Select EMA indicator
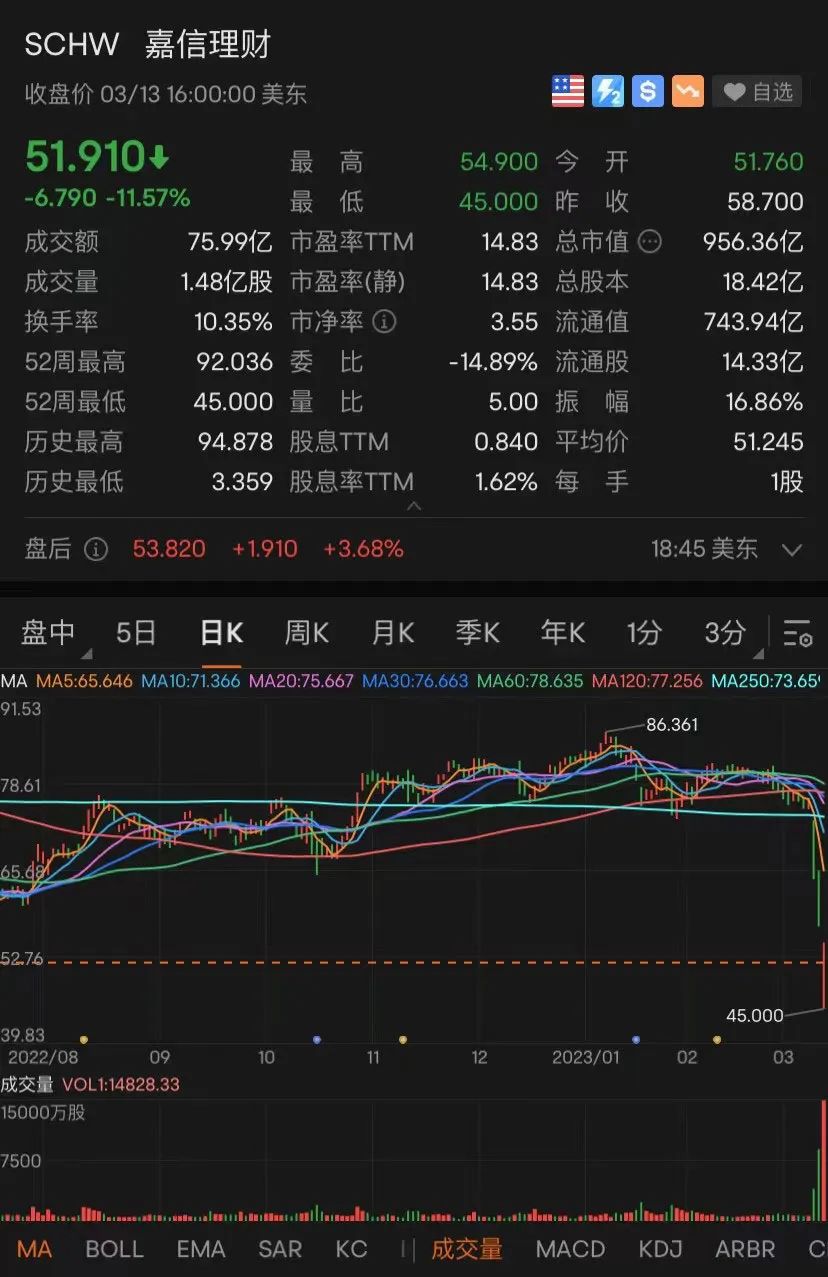828x1277 pixels. (x=201, y=1249)
